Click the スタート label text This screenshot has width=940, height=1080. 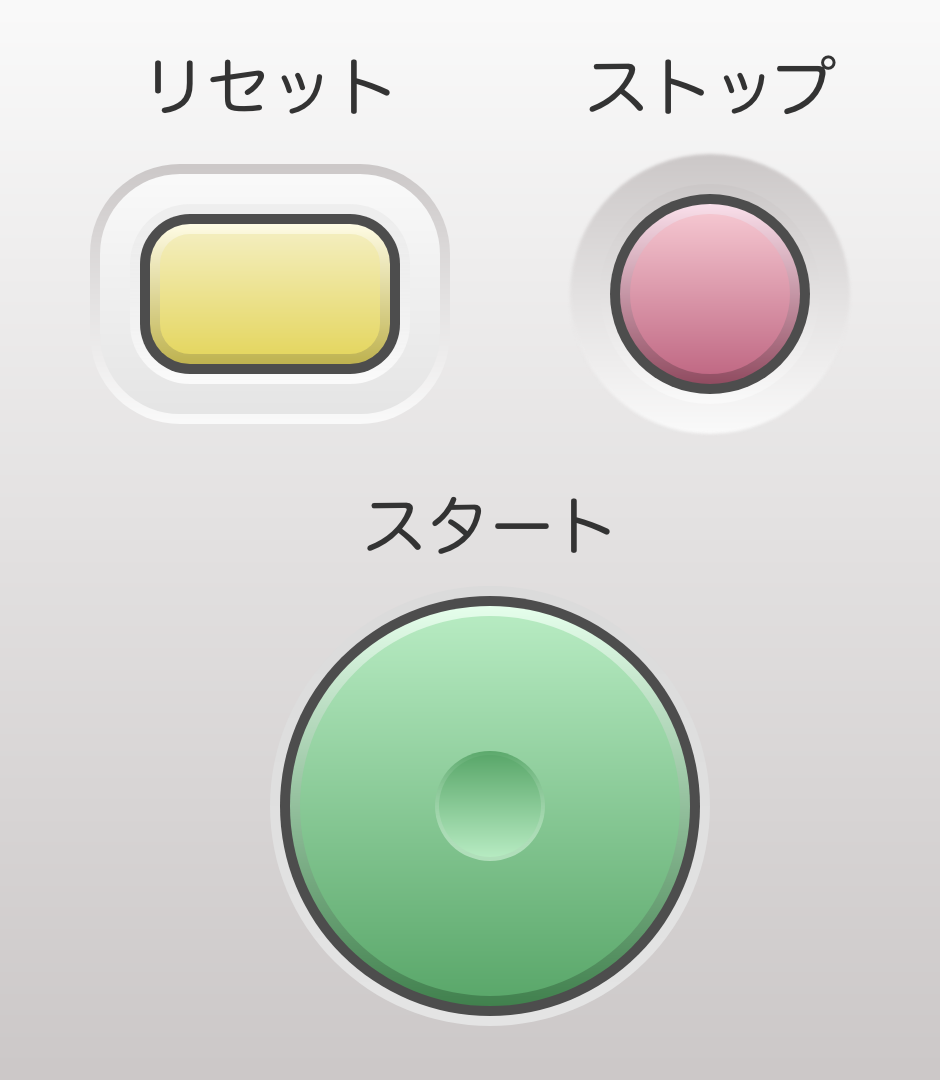(x=487, y=520)
